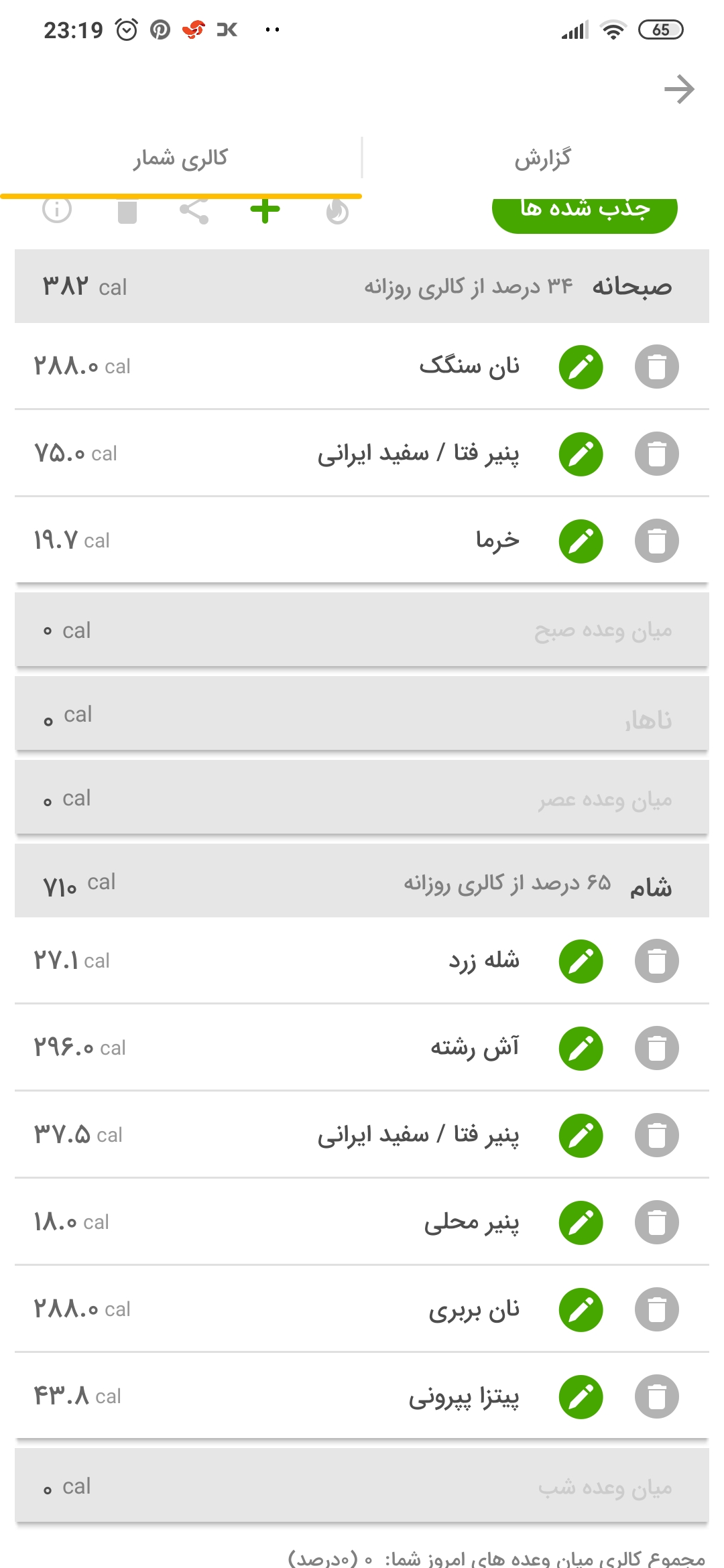Delete the آش رشته entry
Image resolution: width=724 pixels, height=1568 pixels.
pyautogui.click(x=656, y=1048)
